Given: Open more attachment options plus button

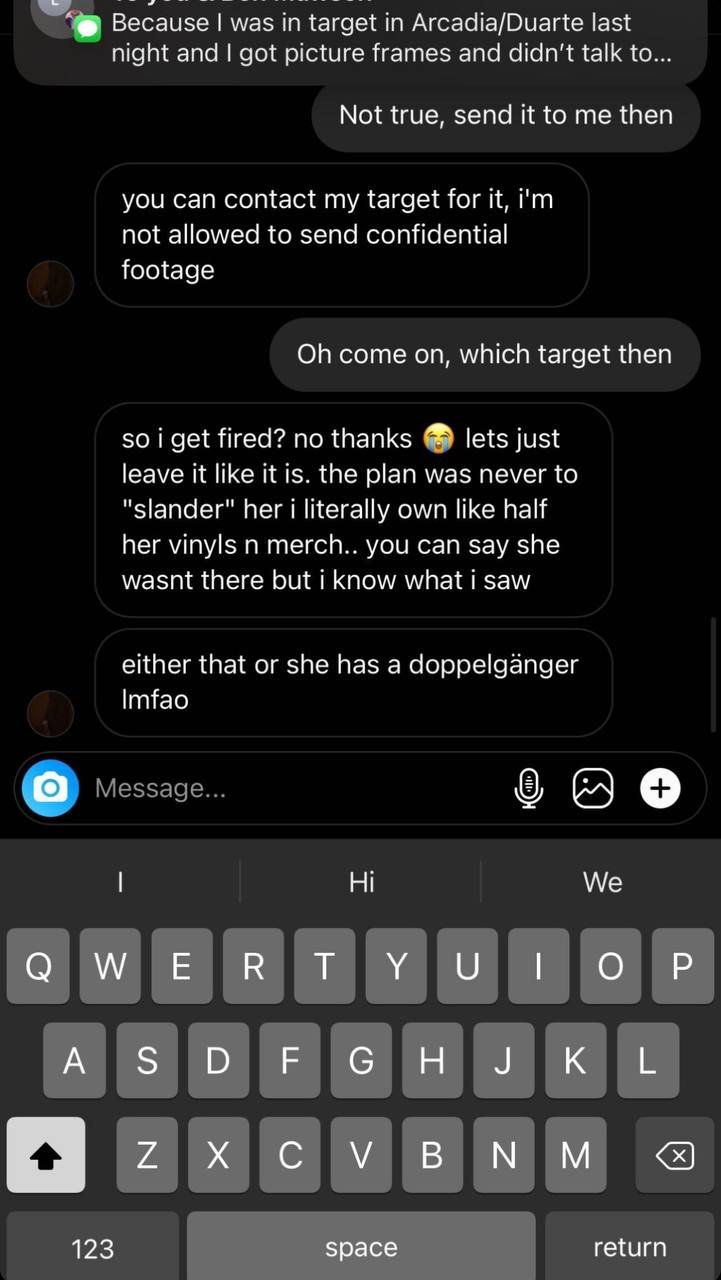Looking at the screenshot, I should (659, 788).
